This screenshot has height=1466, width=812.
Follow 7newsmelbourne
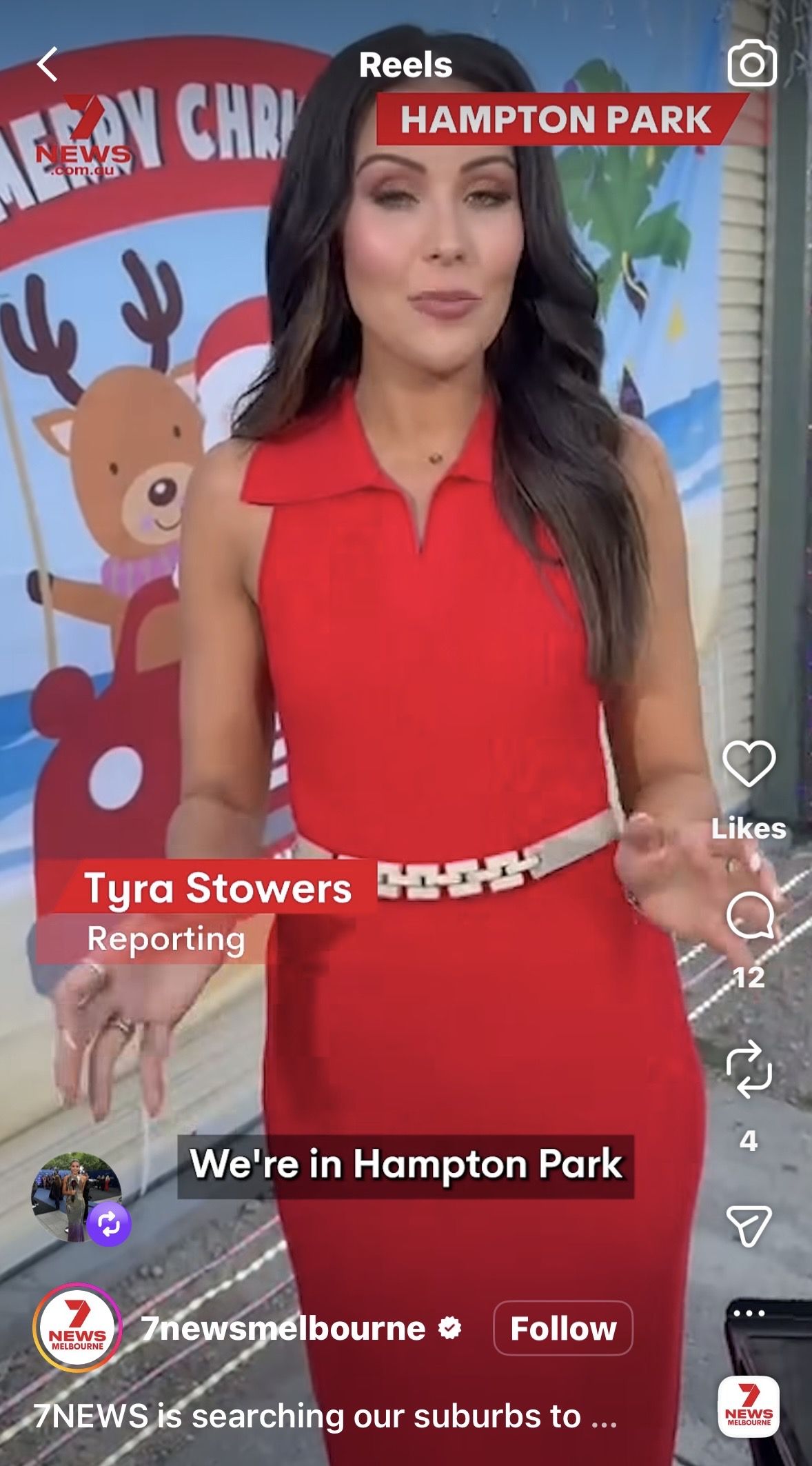tap(562, 1328)
